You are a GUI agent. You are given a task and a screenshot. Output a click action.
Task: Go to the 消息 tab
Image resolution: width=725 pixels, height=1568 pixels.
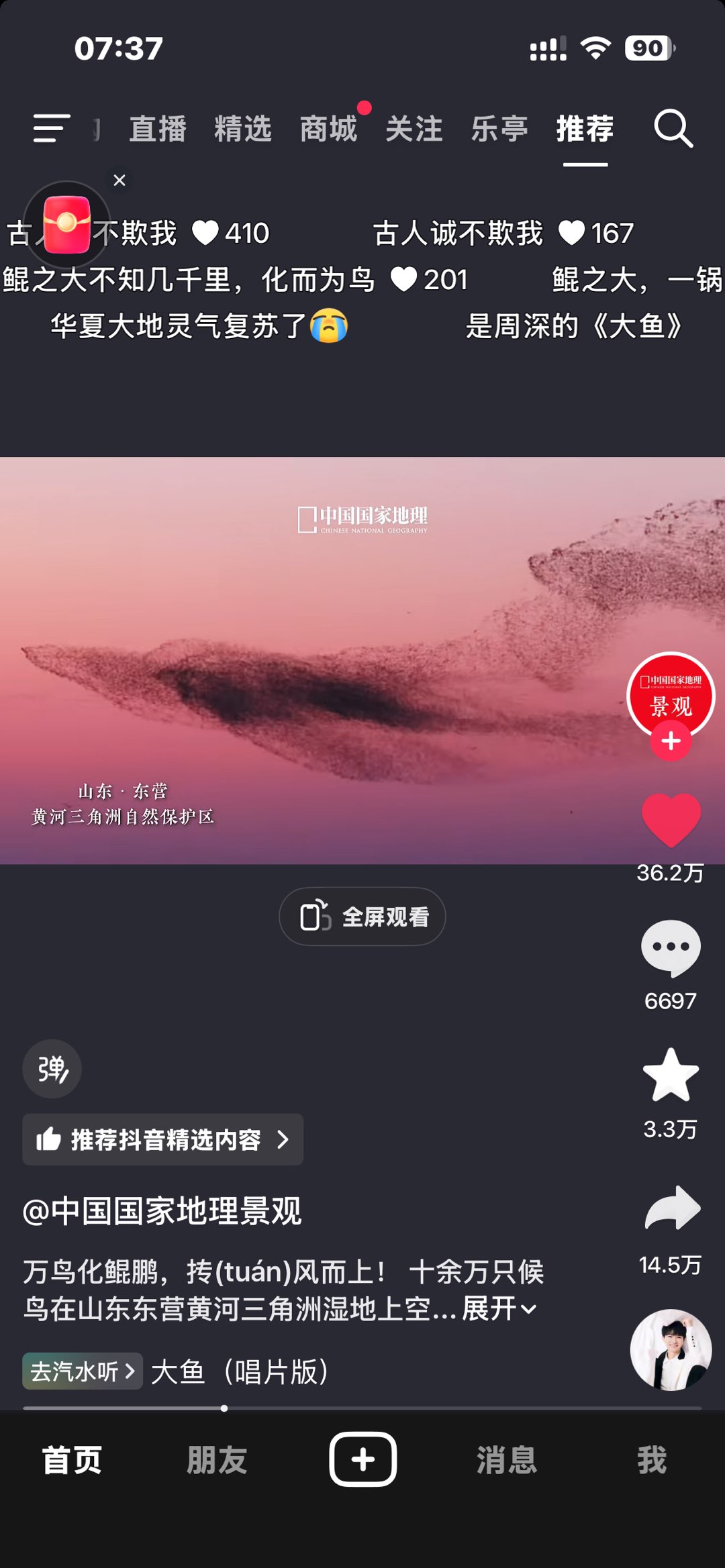tap(507, 1460)
